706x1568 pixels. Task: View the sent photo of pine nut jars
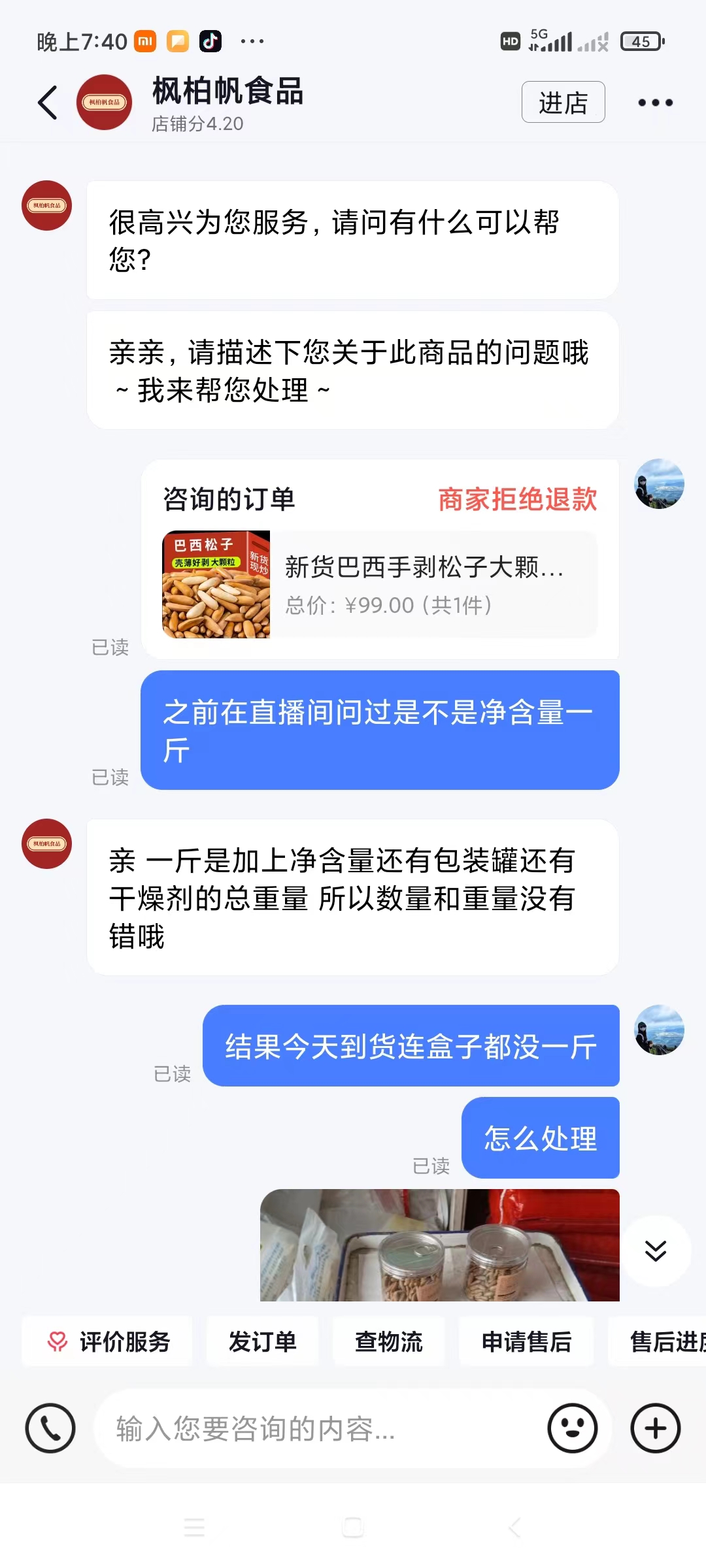439,1245
